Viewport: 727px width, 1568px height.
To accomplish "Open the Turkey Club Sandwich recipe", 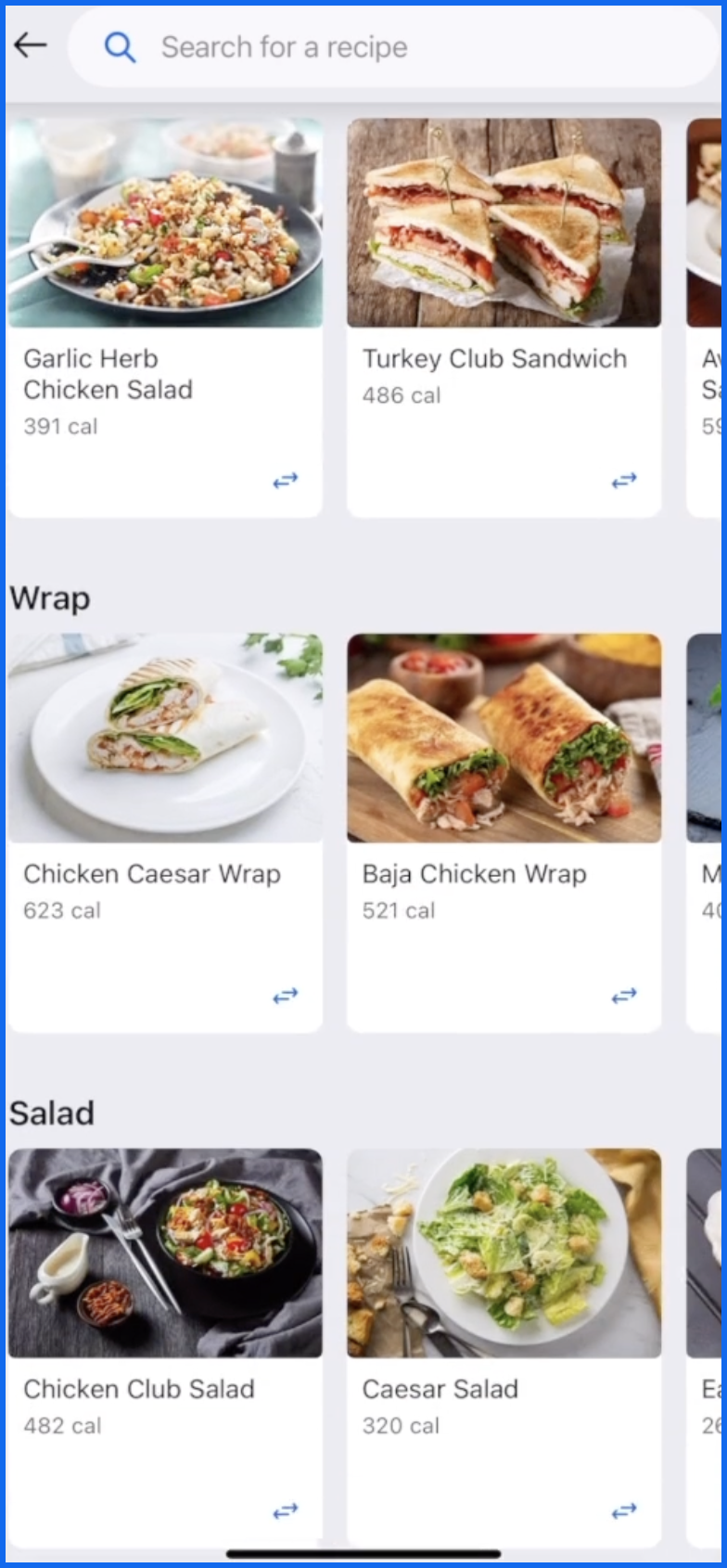I will [504, 278].
